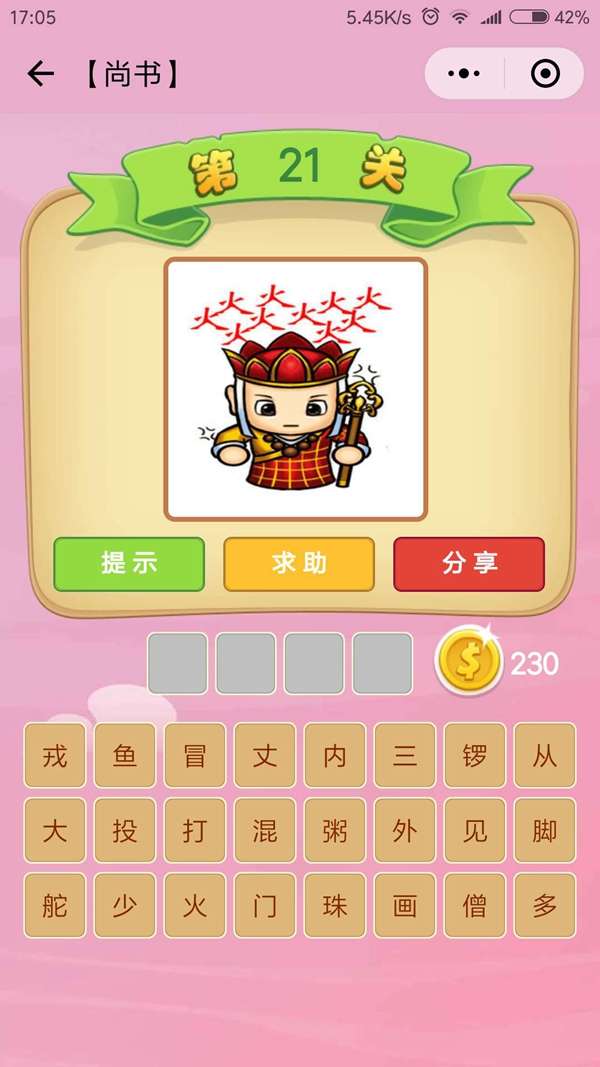Tap the character tile 珠

click(x=335, y=906)
